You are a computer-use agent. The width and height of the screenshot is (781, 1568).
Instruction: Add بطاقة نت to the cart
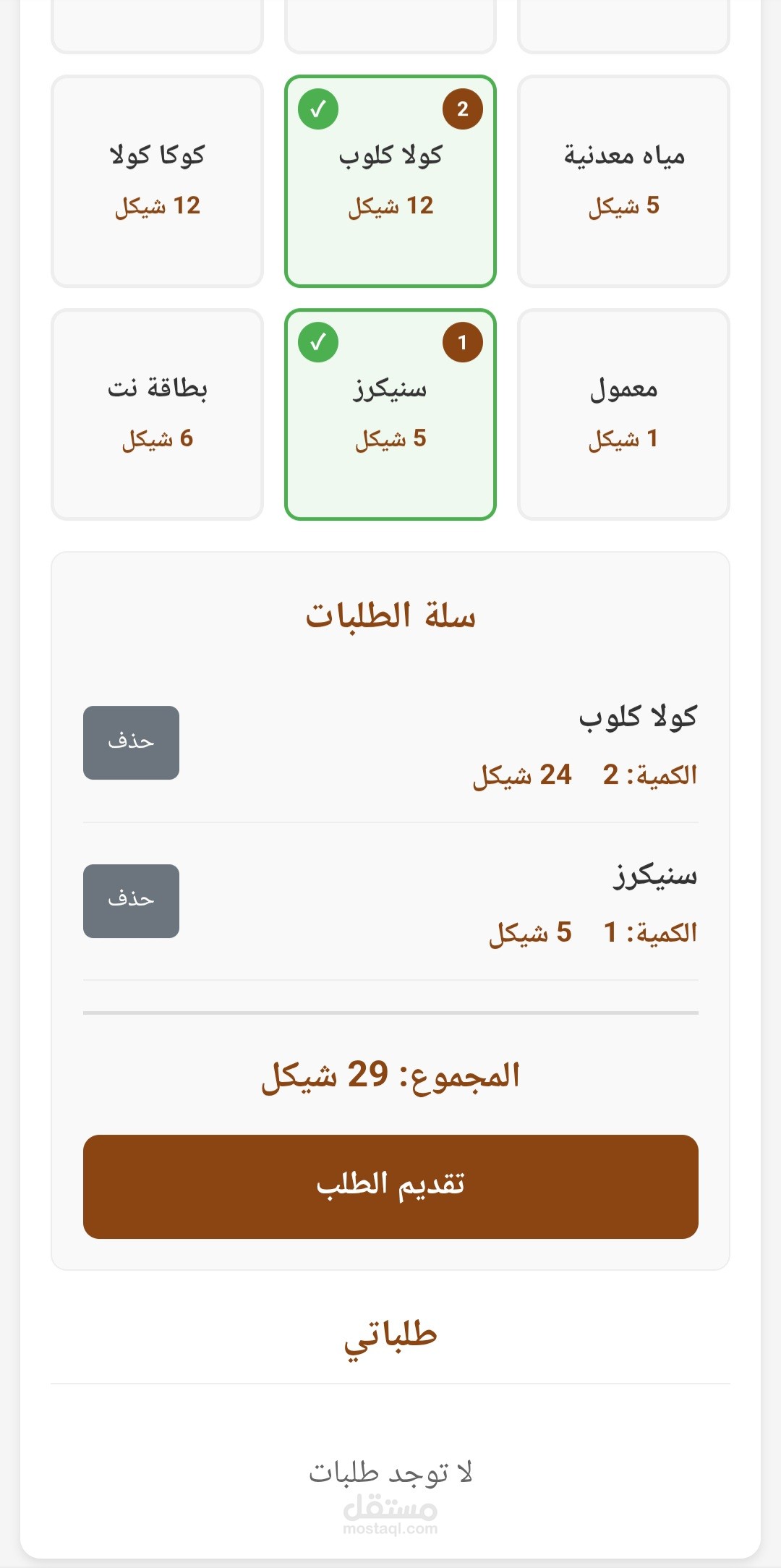pyautogui.click(x=157, y=414)
